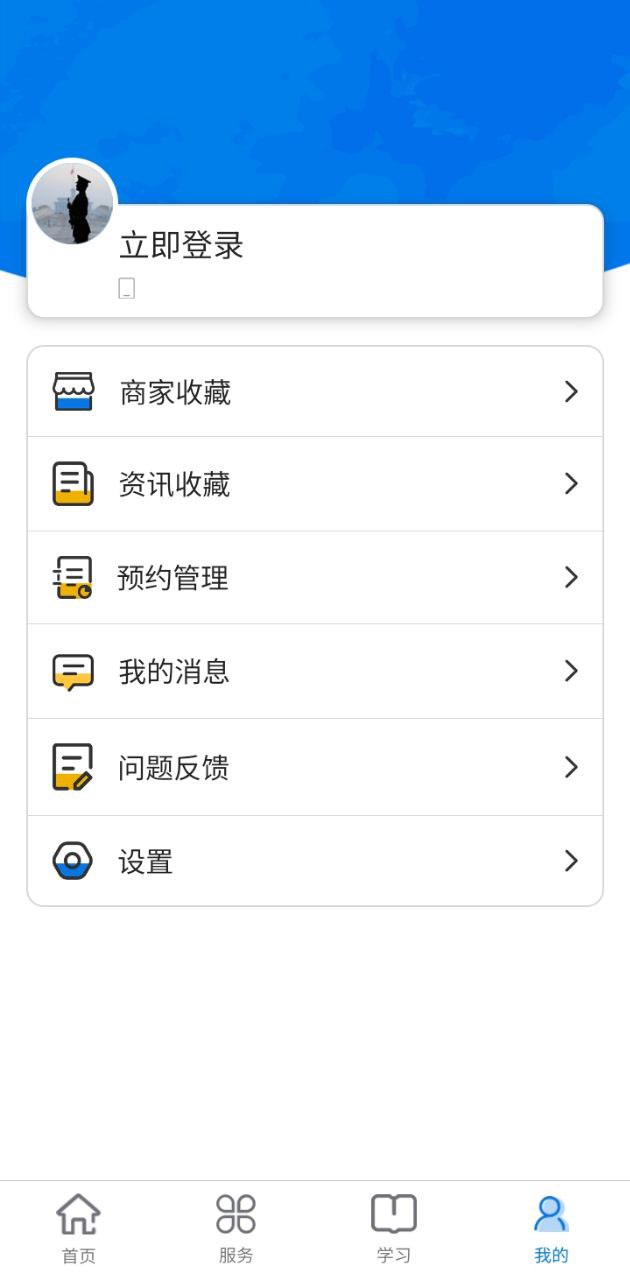Image resolution: width=630 pixels, height=1280 pixels.
Task: Go to 预约管理 appointment management
Action: (x=315, y=578)
